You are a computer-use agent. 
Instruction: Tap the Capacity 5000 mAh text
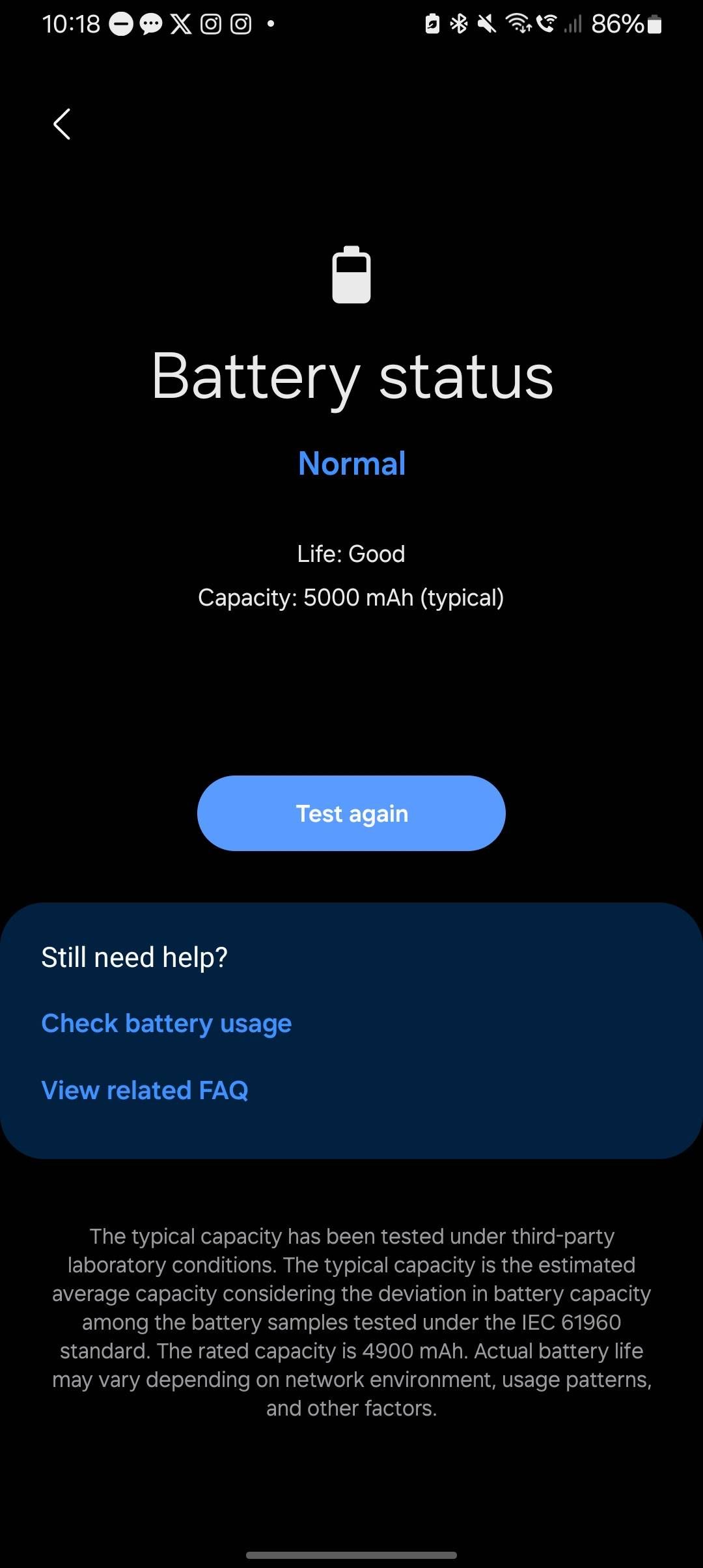point(351,597)
